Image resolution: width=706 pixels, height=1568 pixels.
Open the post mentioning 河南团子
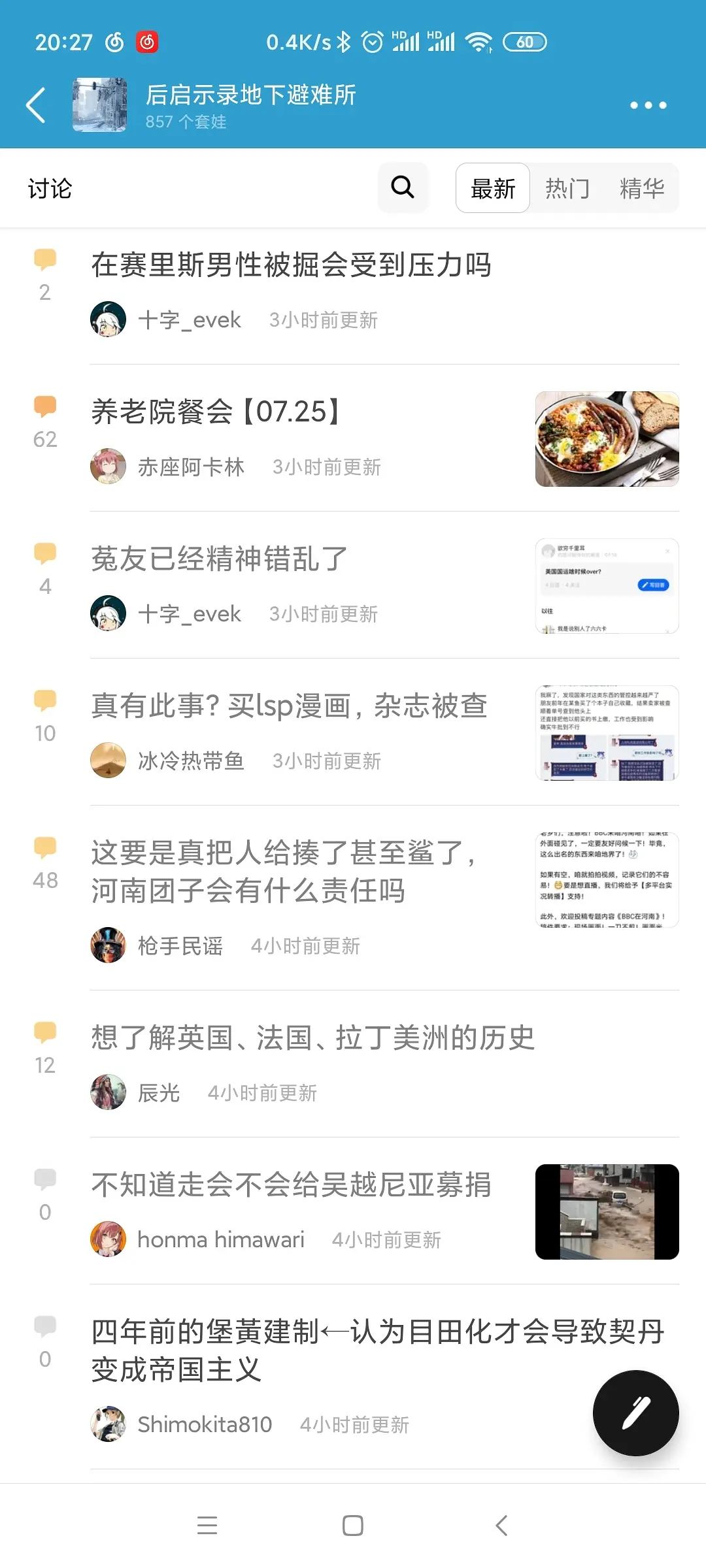click(x=284, y=872)
